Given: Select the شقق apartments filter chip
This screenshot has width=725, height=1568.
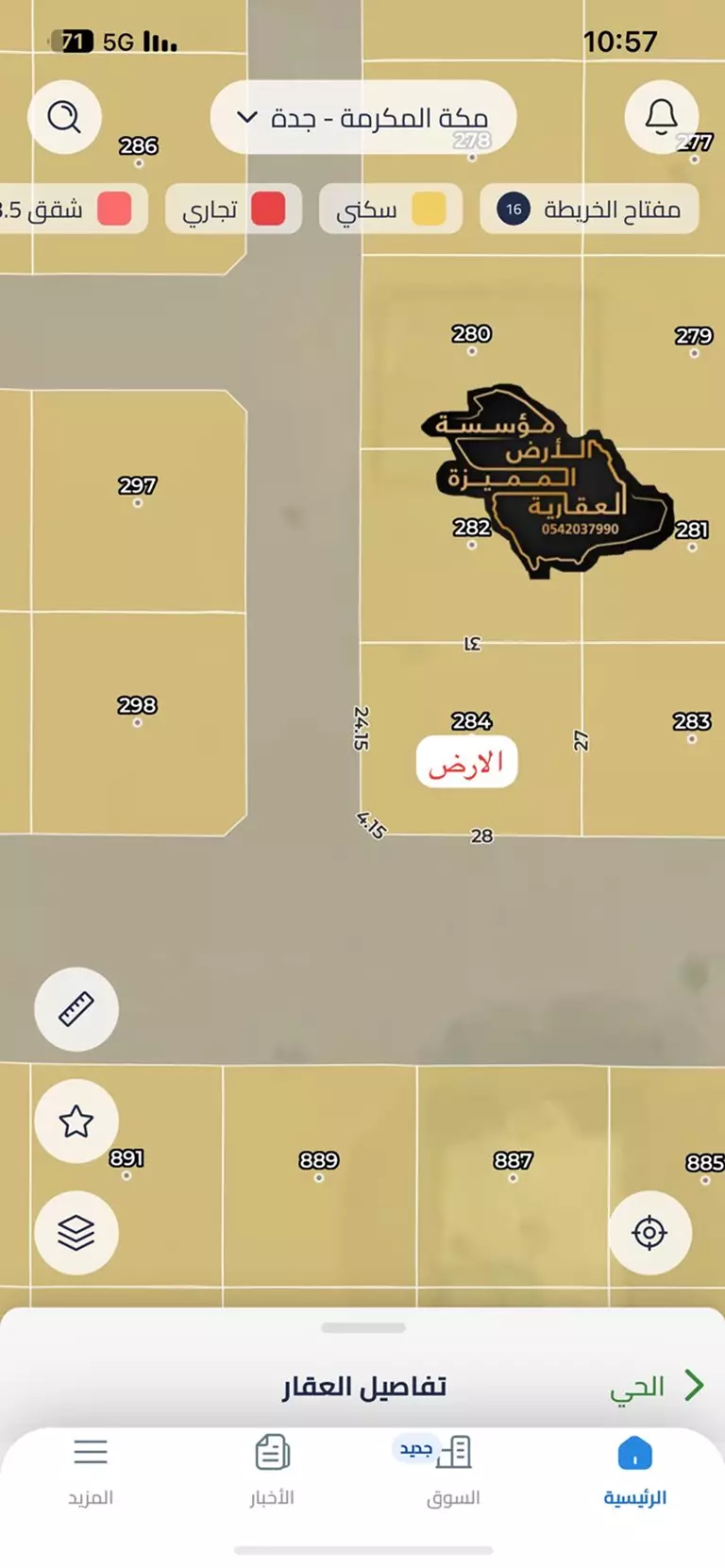Looking at the screenshot, I should pyautogui.click(x=71, y=210).
